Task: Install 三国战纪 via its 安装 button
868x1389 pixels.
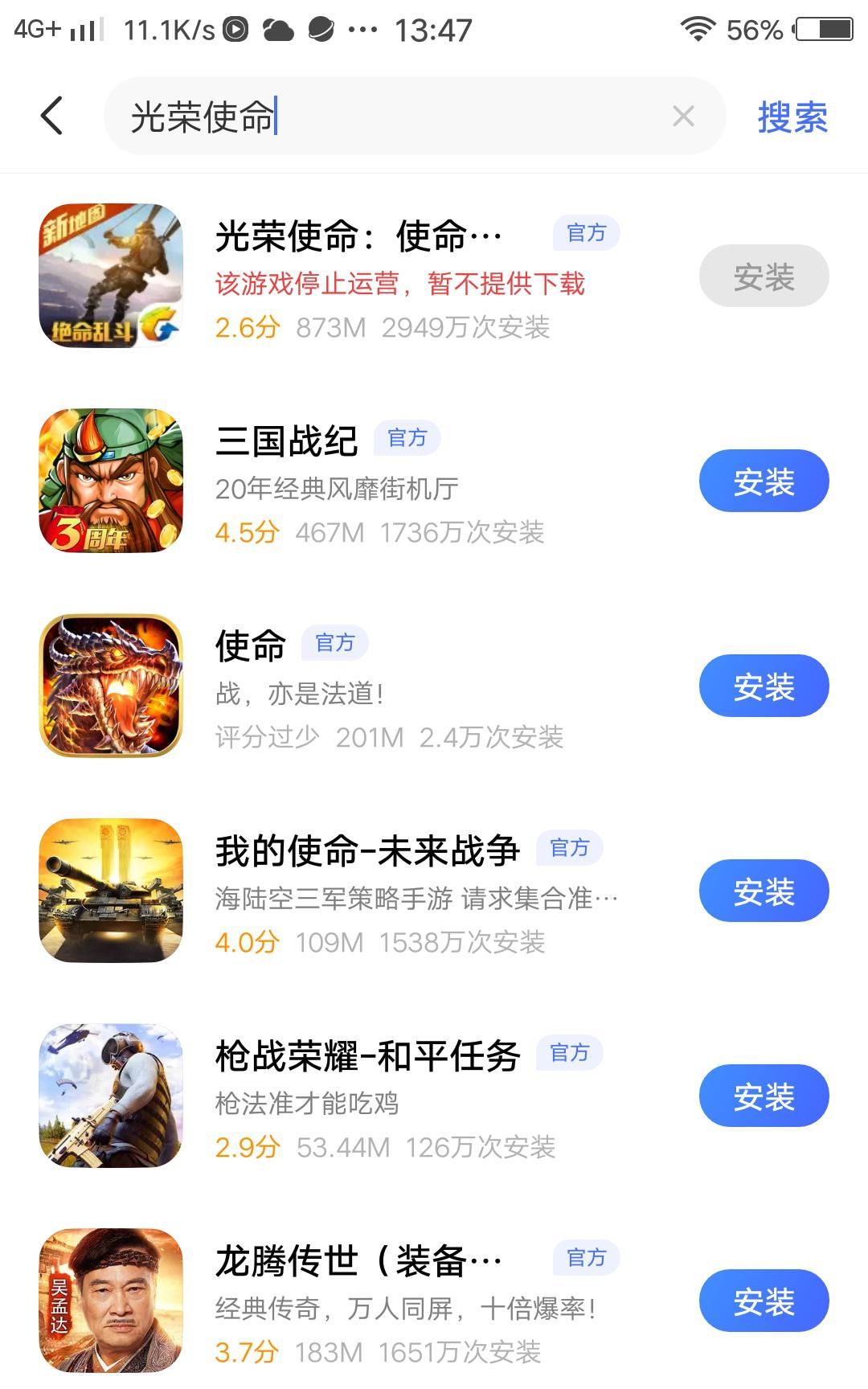Action: coord(764,481)
